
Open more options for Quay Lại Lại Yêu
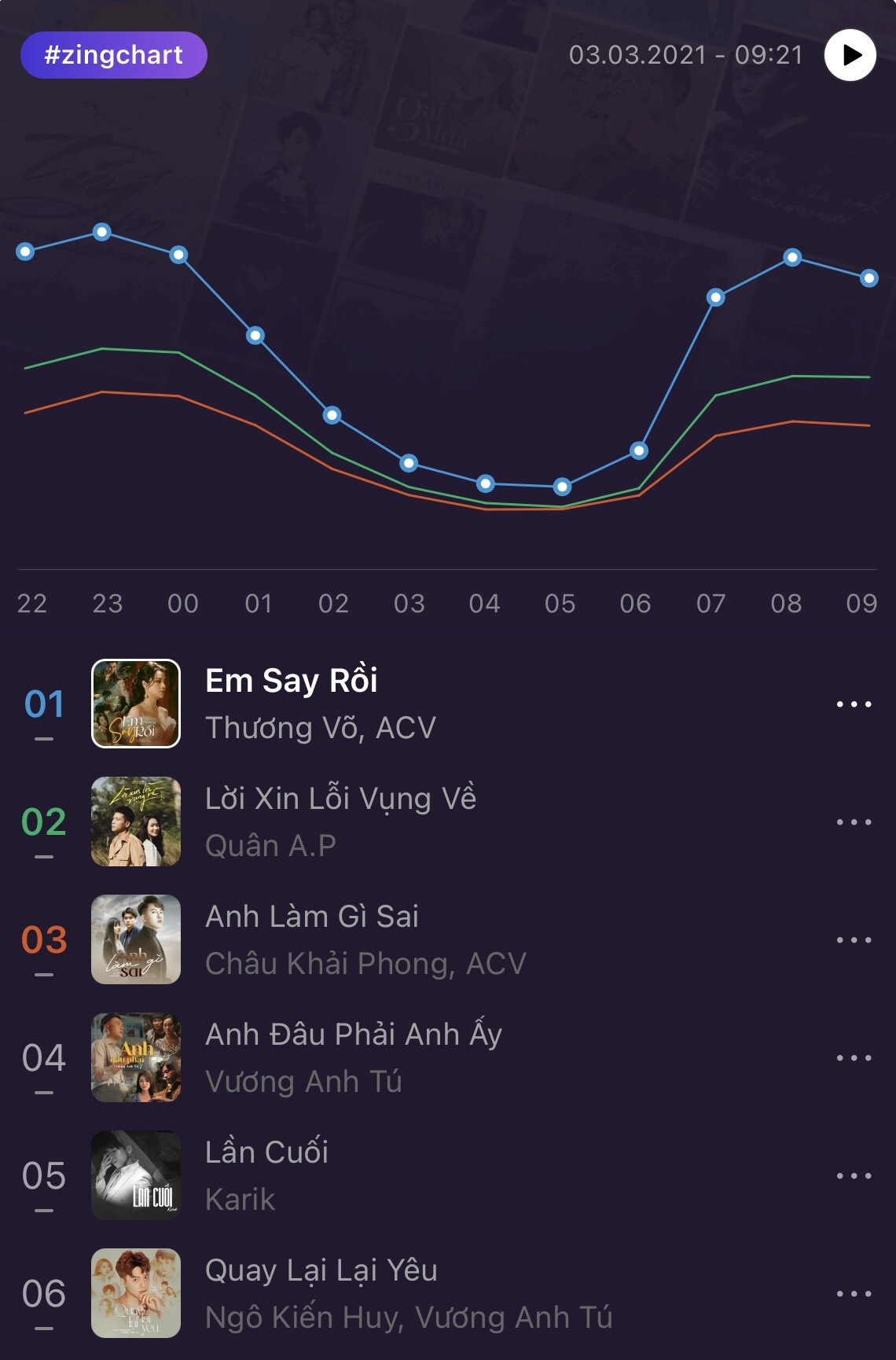tap(854, 1293)
